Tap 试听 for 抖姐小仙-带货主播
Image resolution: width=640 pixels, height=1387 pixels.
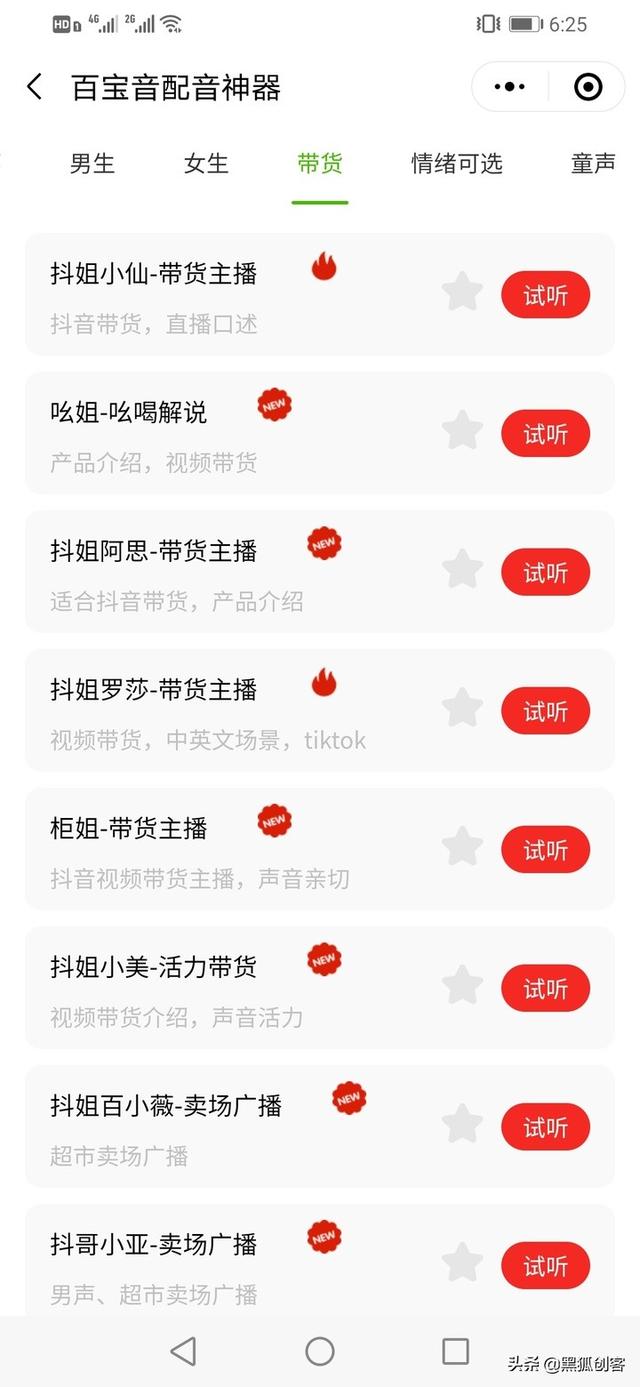click(545, 295)
